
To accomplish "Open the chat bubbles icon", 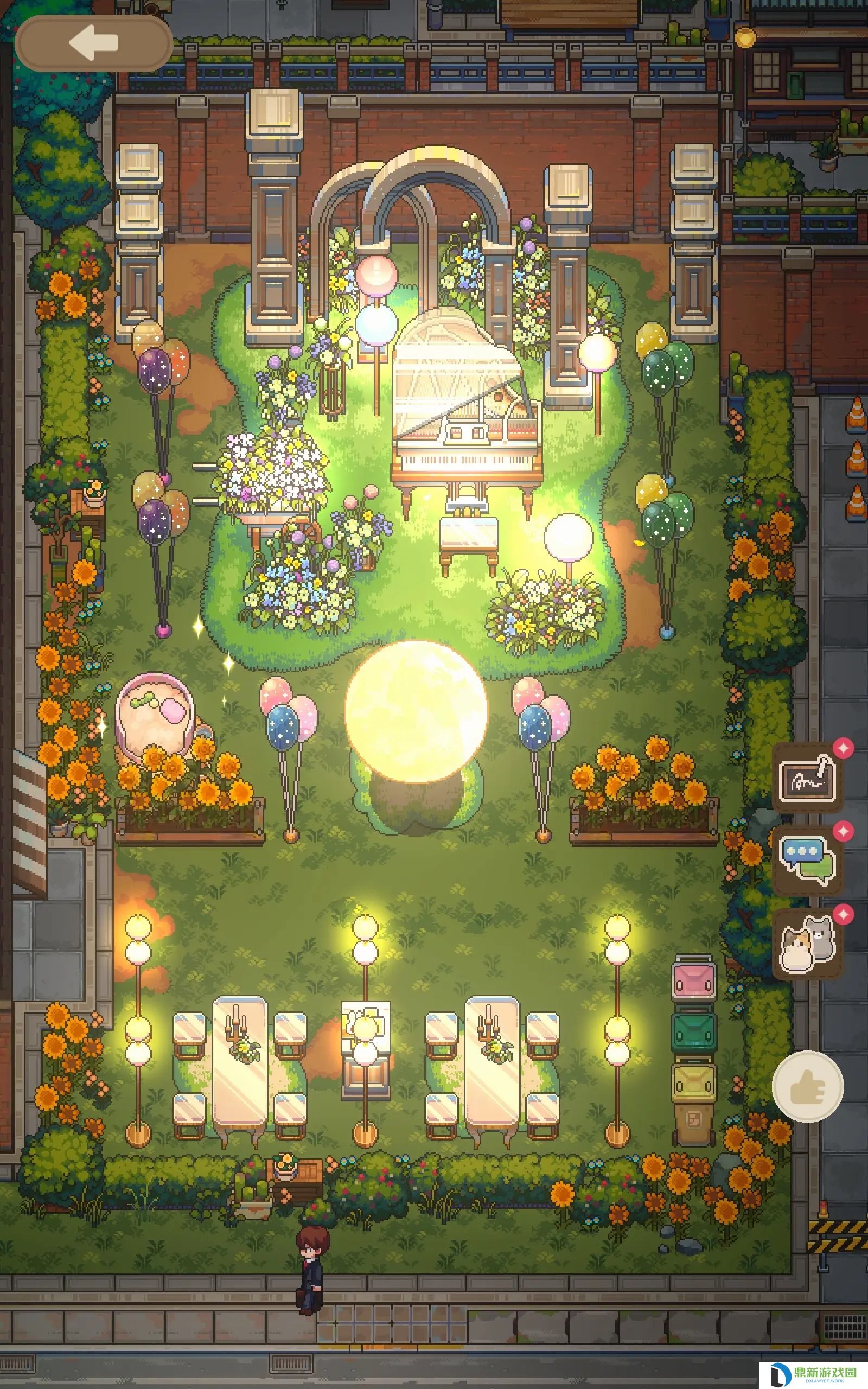I will 807,861.
